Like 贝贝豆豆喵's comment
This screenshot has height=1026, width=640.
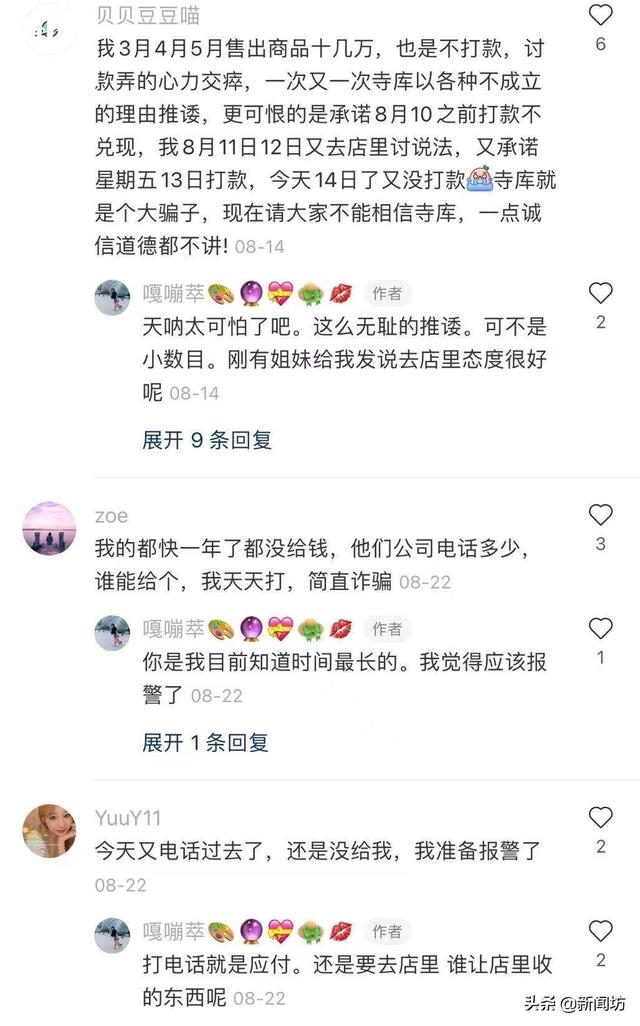600,14
